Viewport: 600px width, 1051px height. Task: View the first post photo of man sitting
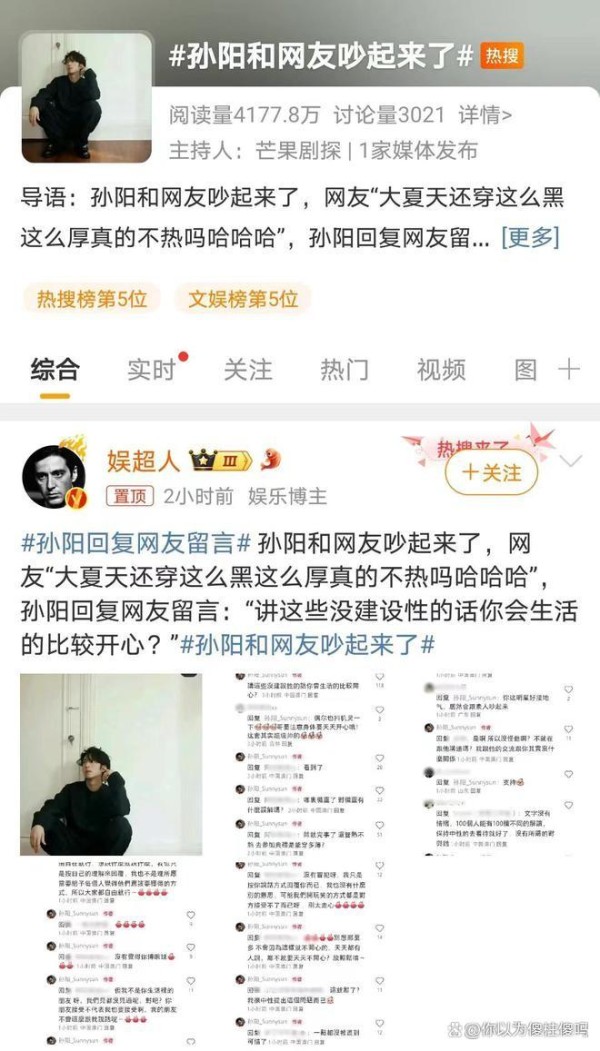(x=111, y=765)
